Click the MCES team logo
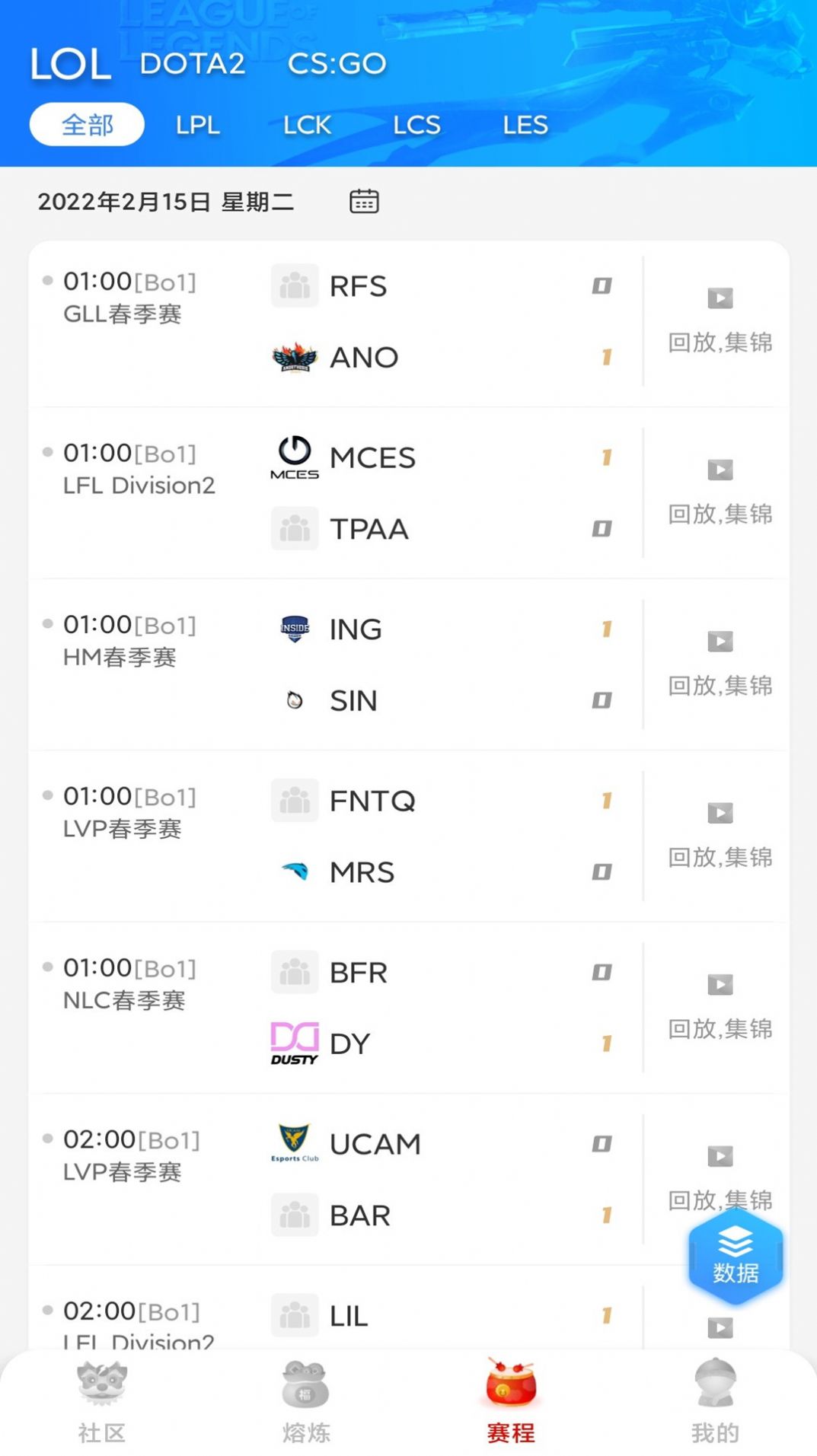Image resolution: width=817 pixels, height=1456 pixels. 295,454
